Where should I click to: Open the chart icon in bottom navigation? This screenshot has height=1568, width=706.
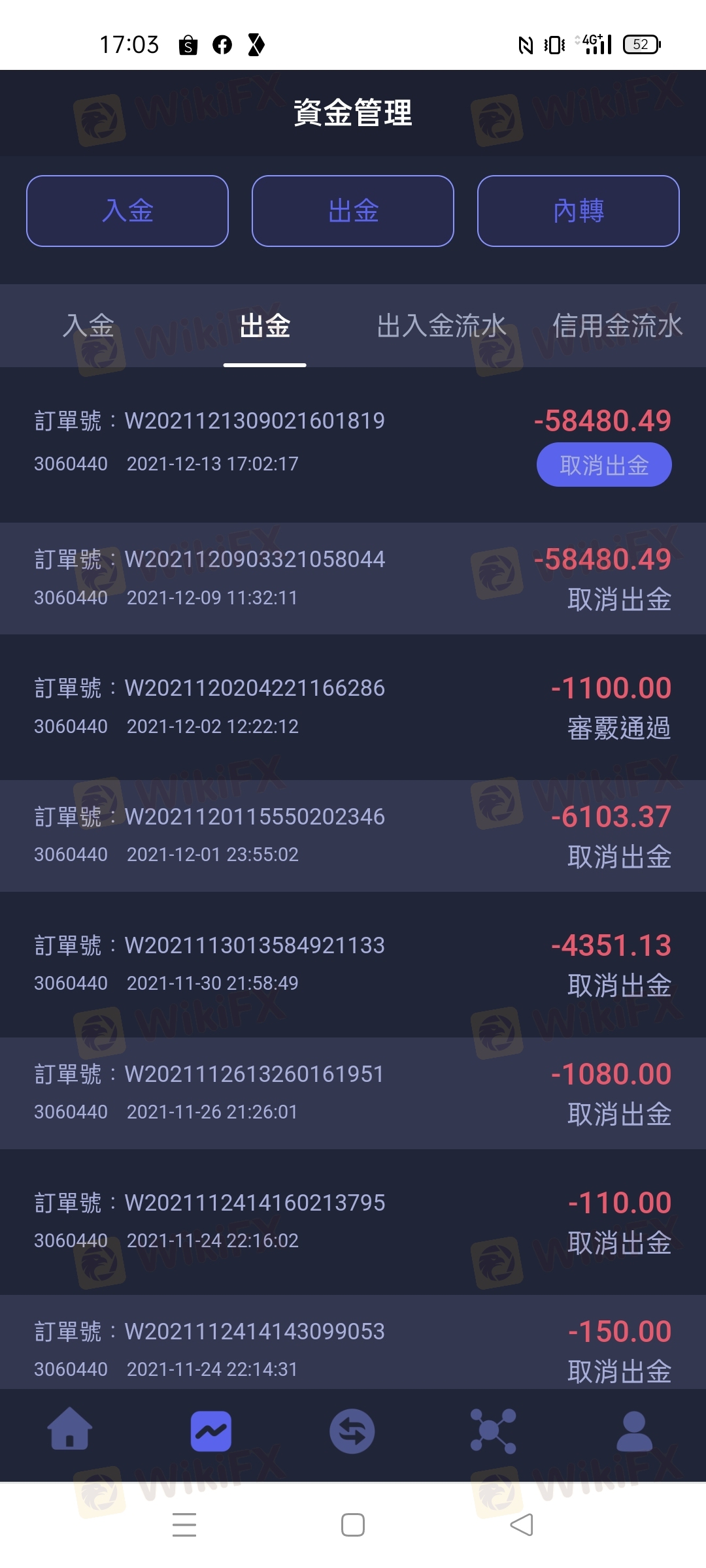[x=211, y=1431]
